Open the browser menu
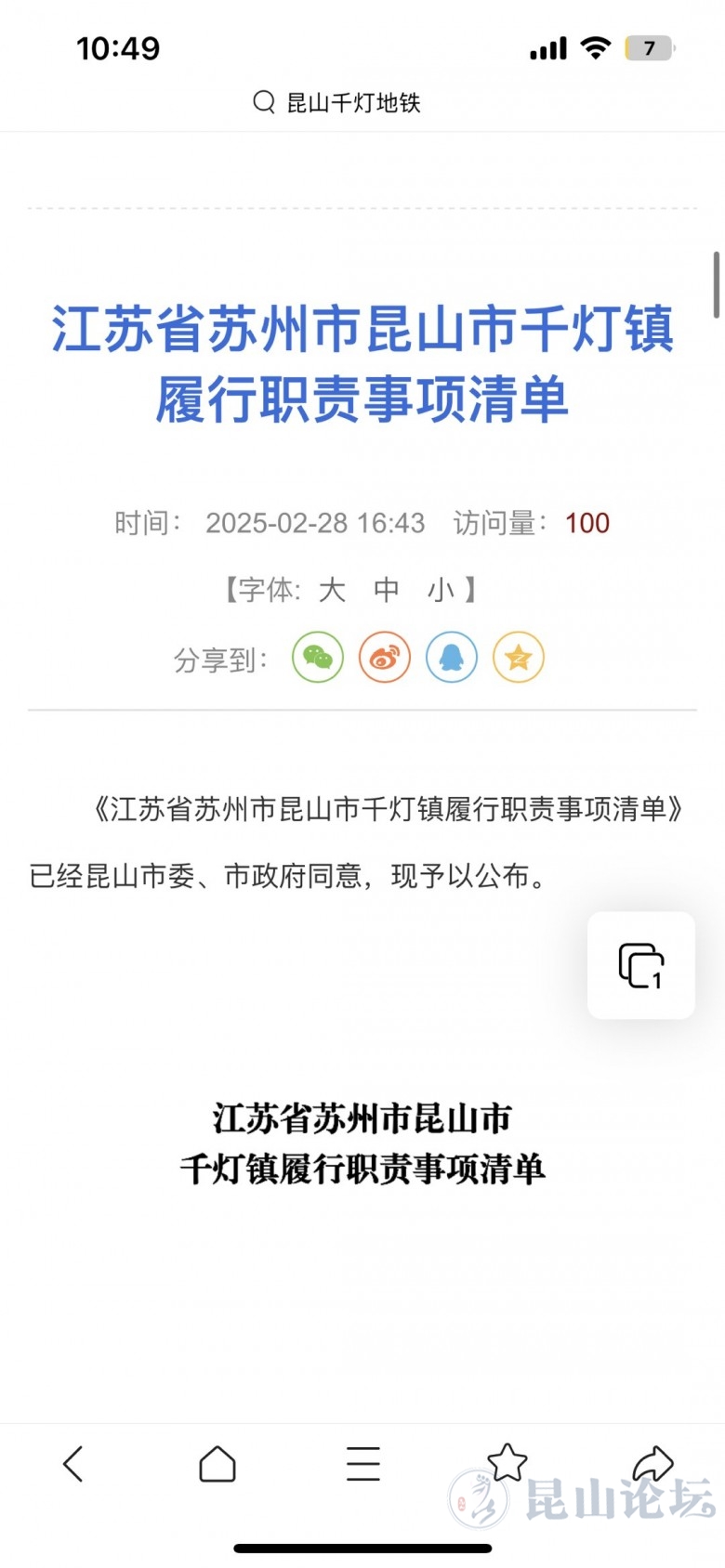The height and width of the screenshot is (1568, 725). [x=362, y=1464]
